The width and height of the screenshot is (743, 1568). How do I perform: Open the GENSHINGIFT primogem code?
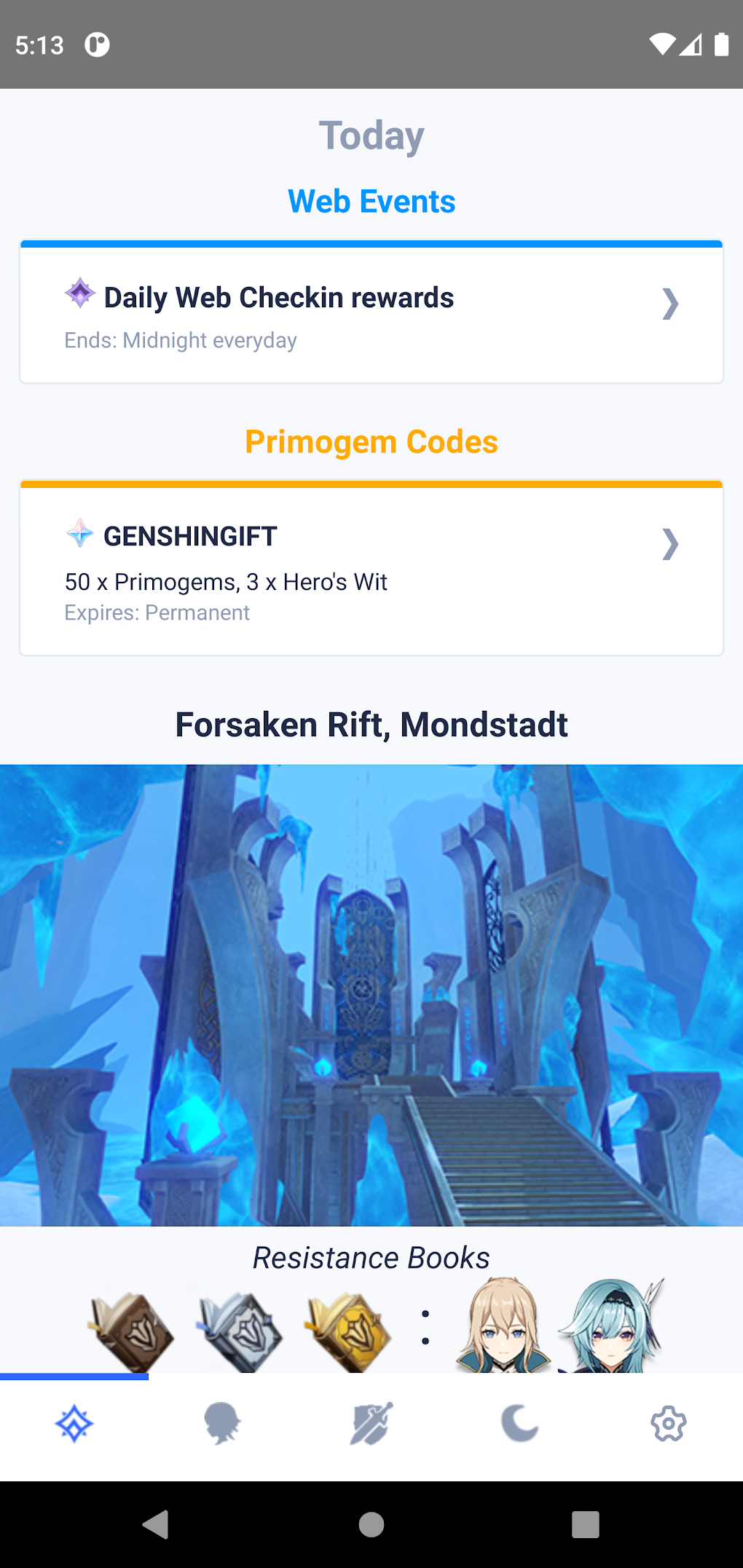pos(371,570)
